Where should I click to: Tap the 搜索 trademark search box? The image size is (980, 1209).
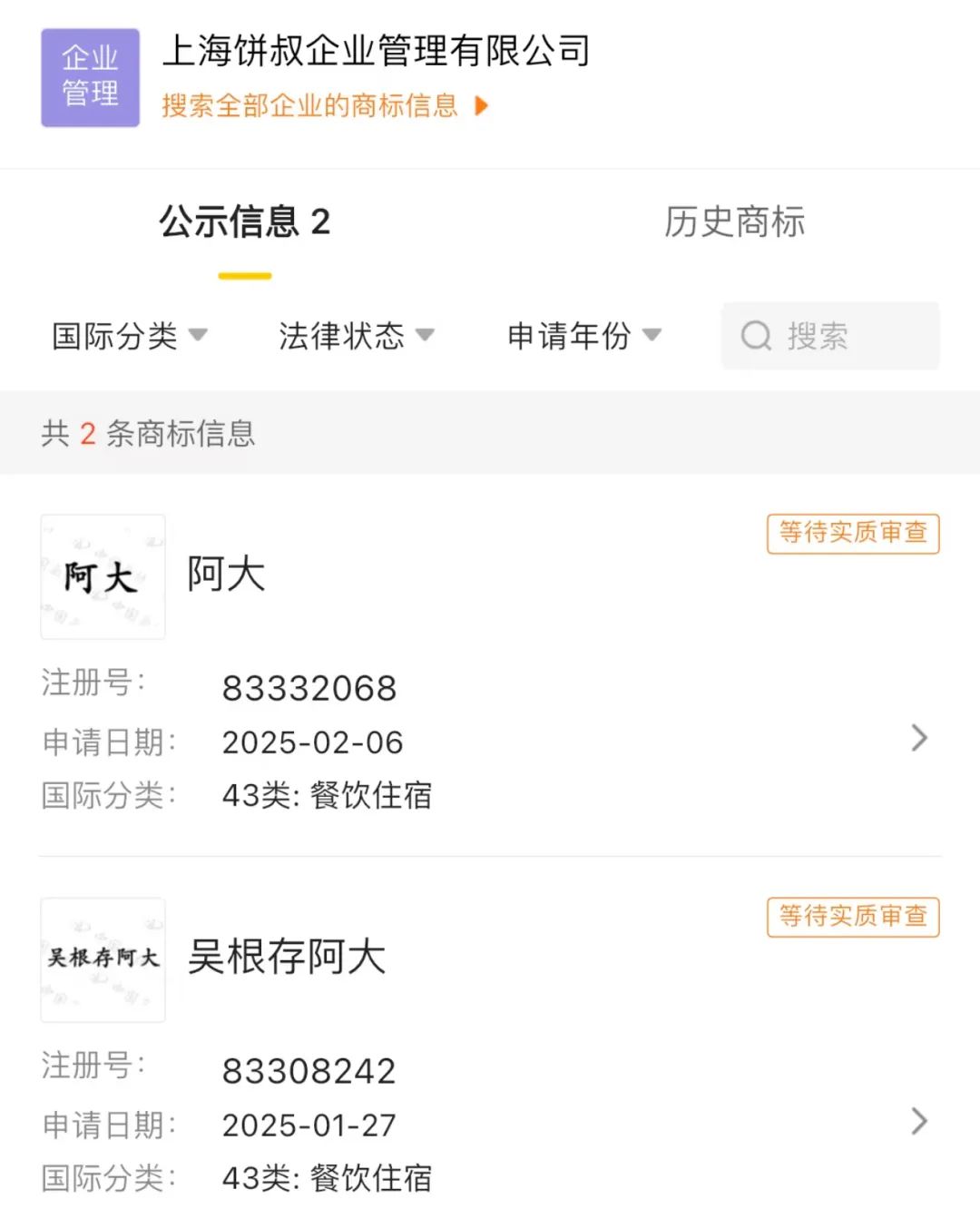830,336
